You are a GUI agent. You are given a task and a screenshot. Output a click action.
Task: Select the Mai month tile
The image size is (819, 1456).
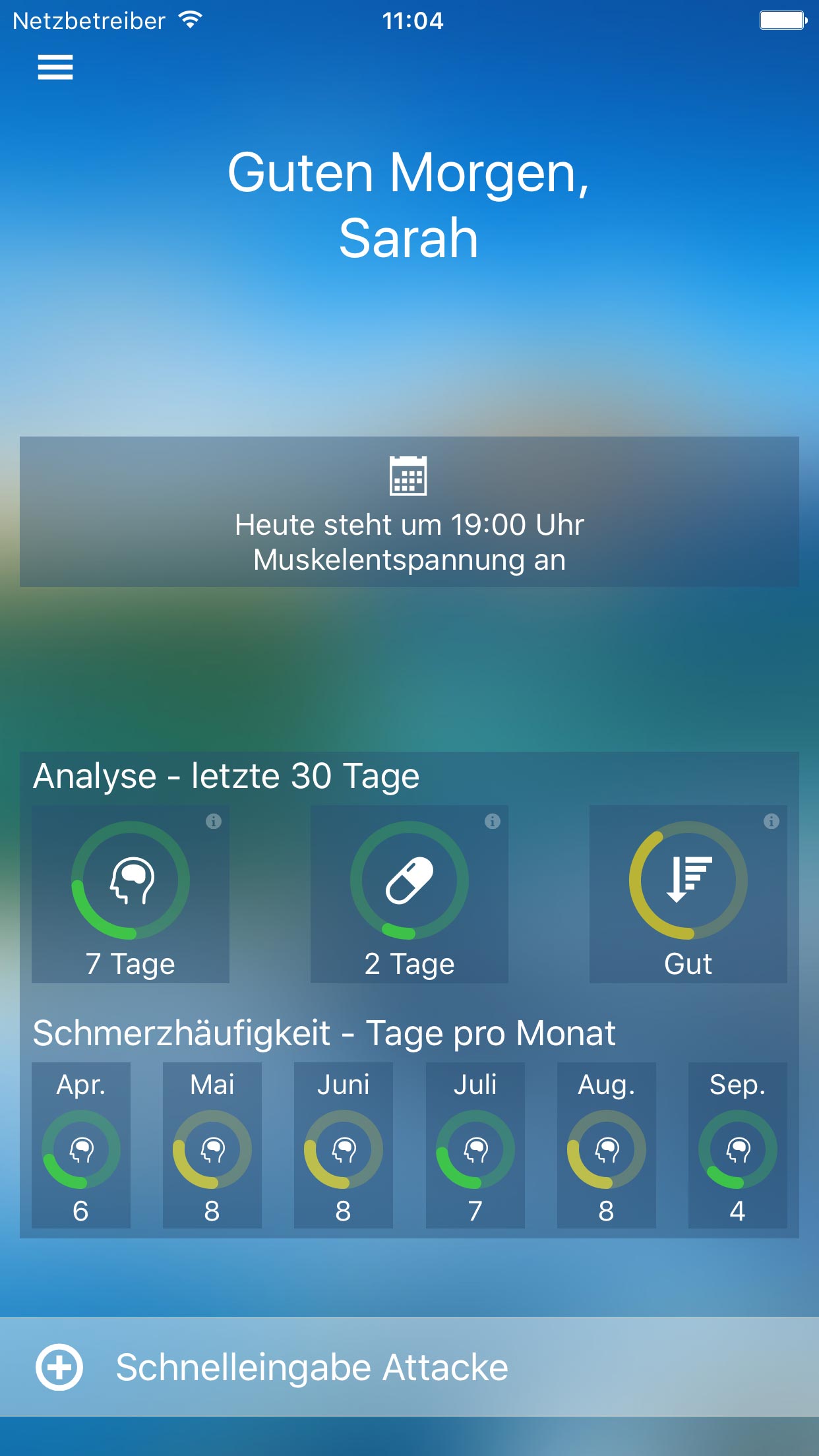pos(212,1145)
